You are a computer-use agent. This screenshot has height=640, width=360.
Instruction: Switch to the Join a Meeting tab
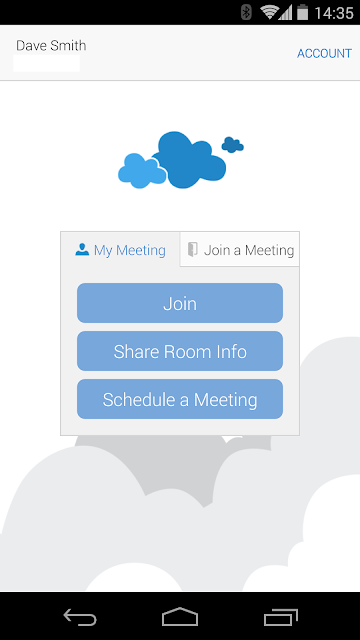click(240, 249)
